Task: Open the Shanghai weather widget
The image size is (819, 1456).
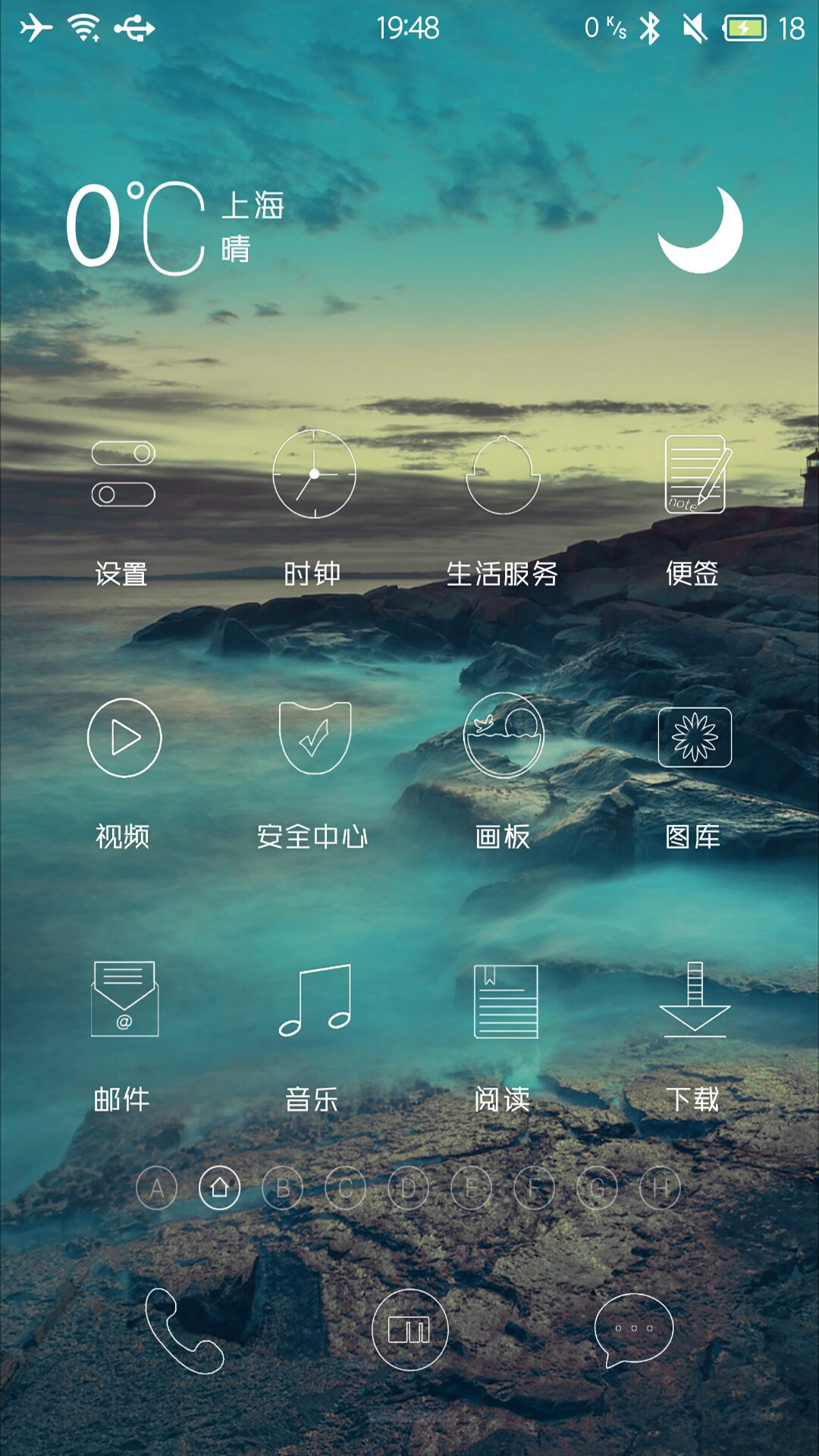Action: coord(176,227)
